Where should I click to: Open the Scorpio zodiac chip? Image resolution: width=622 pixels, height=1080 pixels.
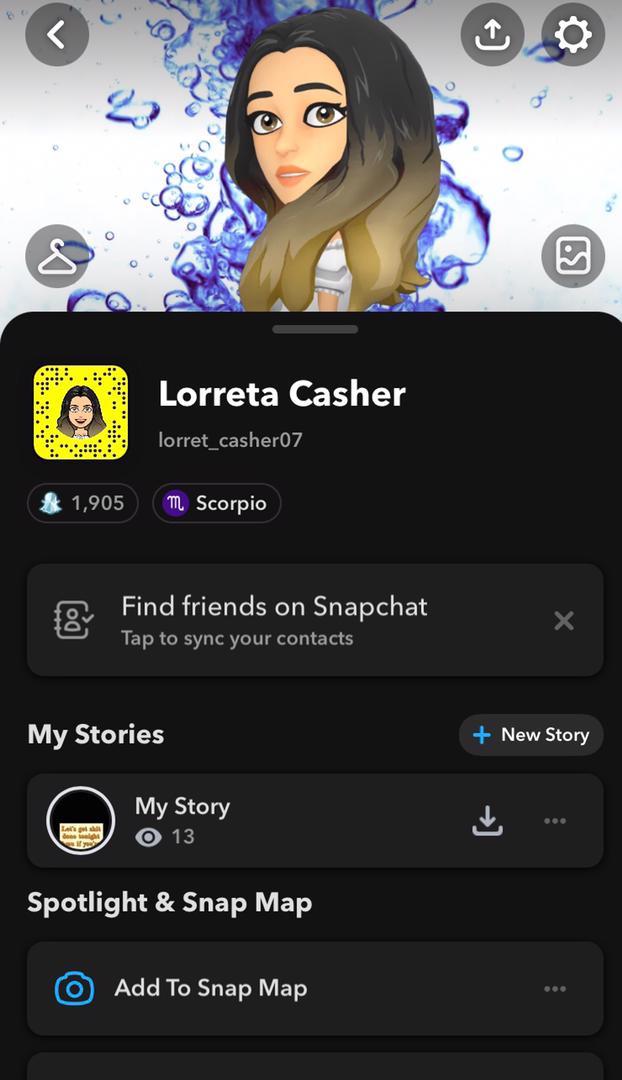pos(216,503)
